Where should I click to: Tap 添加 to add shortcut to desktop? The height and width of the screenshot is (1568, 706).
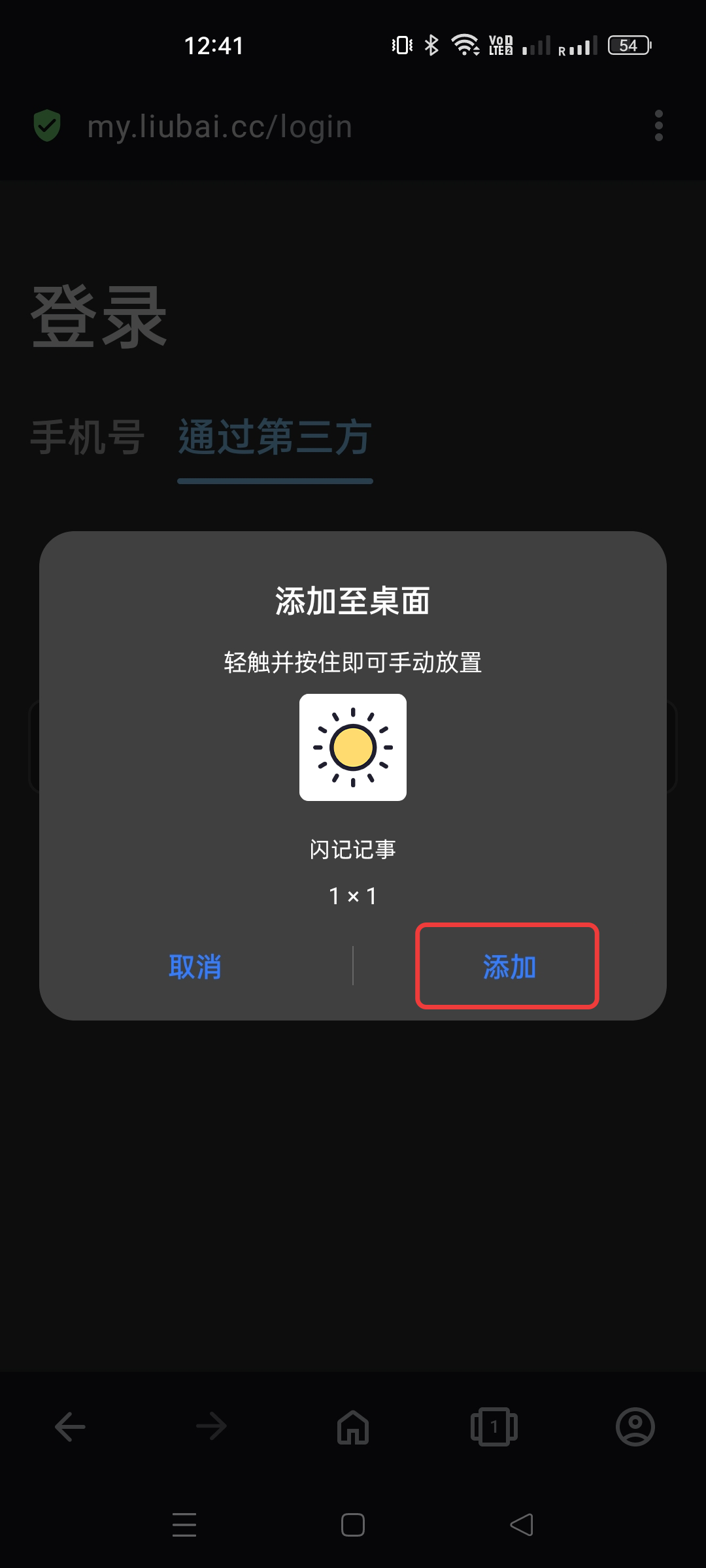coord(508,966)
